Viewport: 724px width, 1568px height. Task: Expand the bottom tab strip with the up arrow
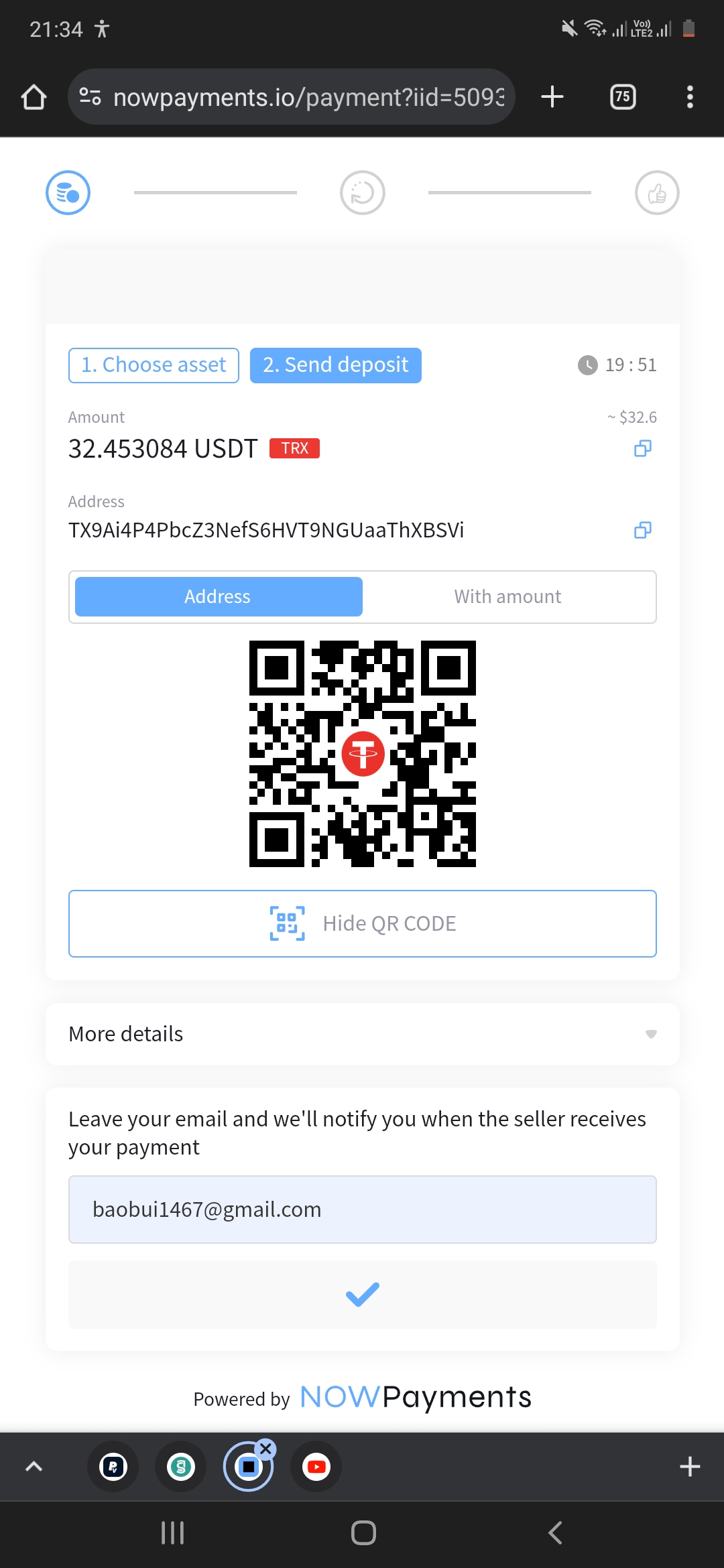point(34,1467)
